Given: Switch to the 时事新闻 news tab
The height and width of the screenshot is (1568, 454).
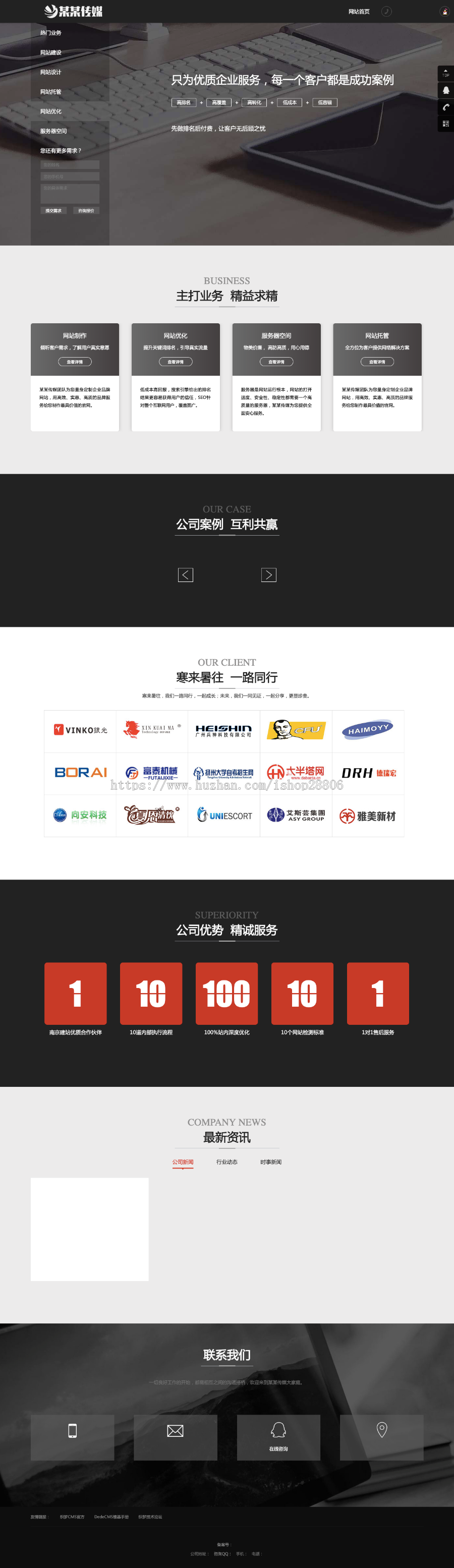Looking at the screenshot, I should [x=271, y=1162].
